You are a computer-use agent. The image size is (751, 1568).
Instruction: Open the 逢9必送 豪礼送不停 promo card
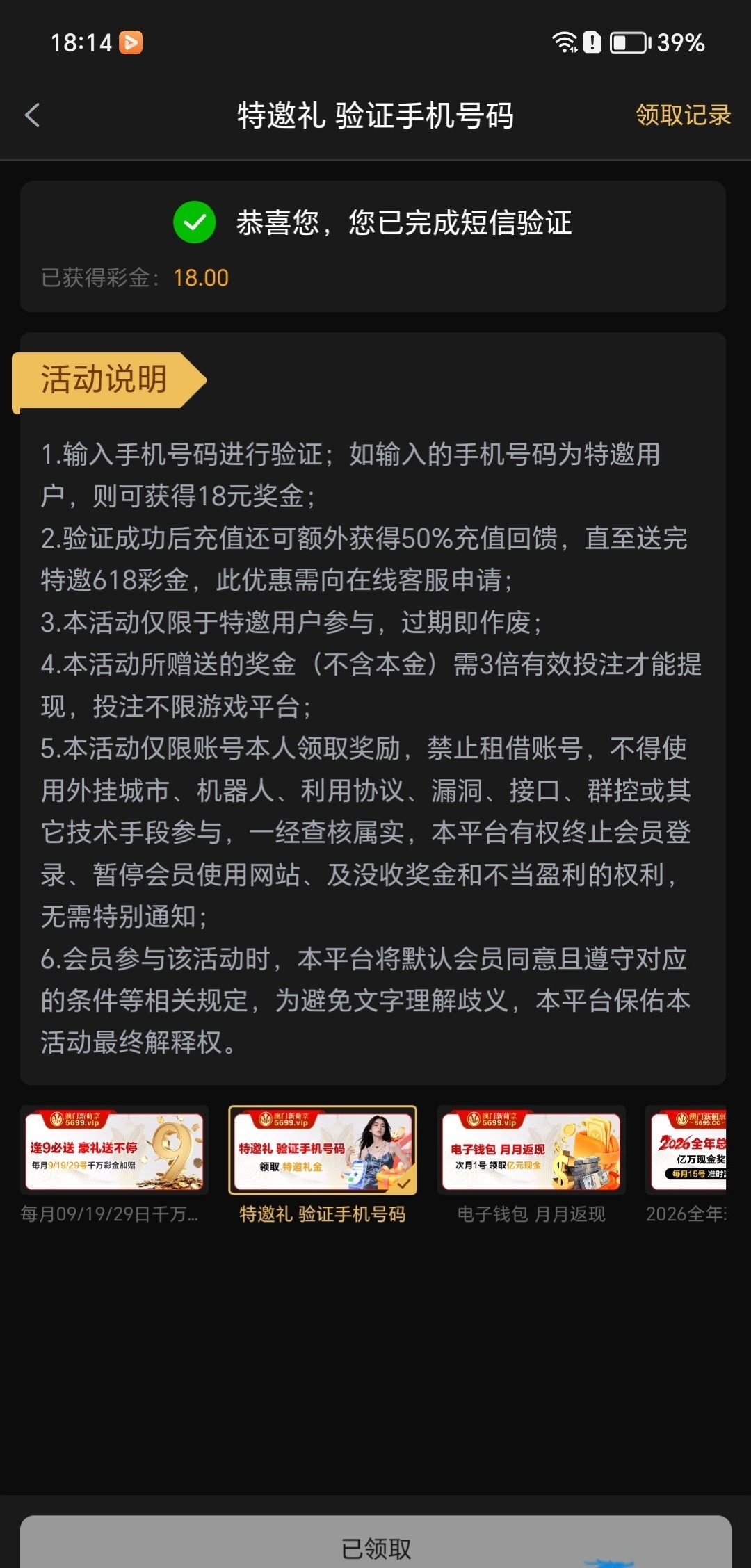(114, 1150)
